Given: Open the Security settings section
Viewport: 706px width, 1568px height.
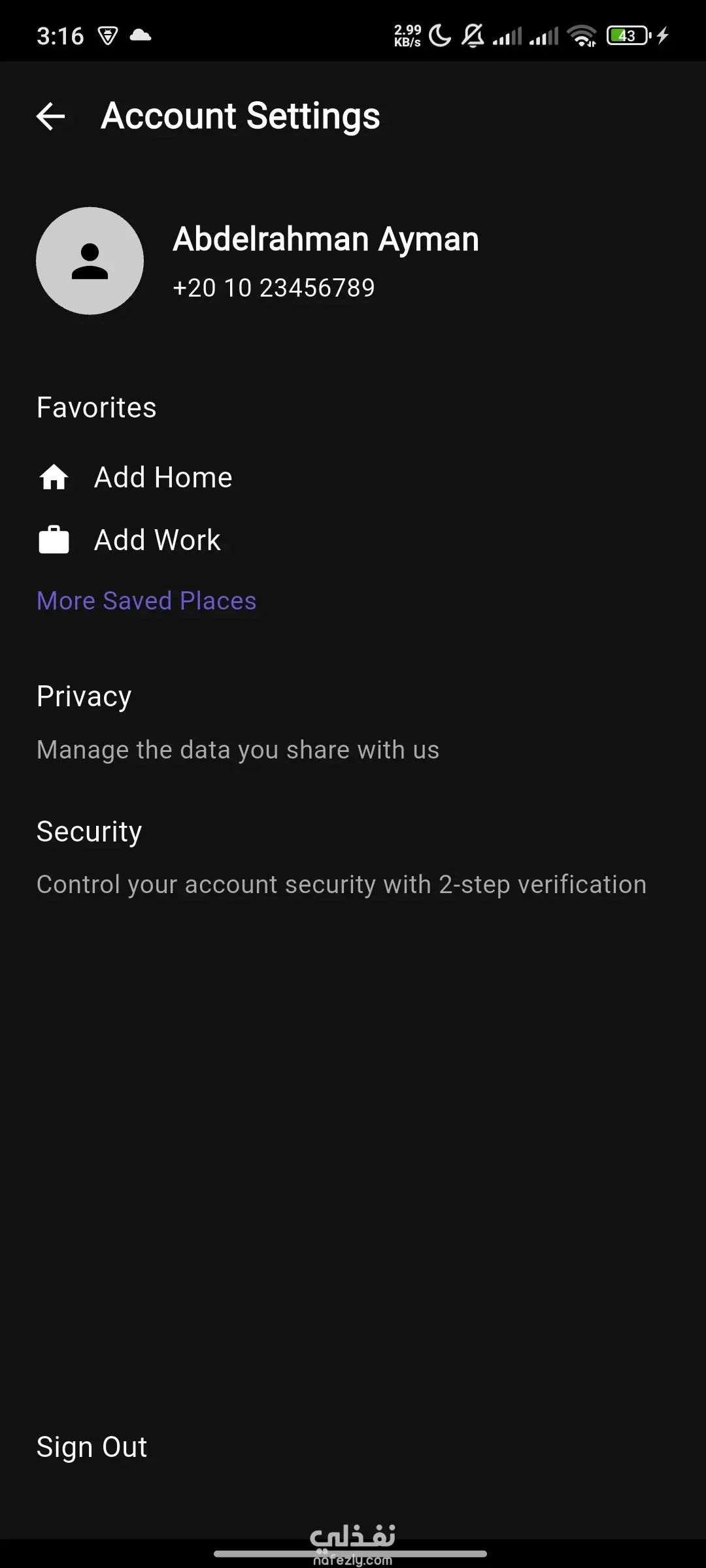Looking at the screenshot, I should point(341,856).
